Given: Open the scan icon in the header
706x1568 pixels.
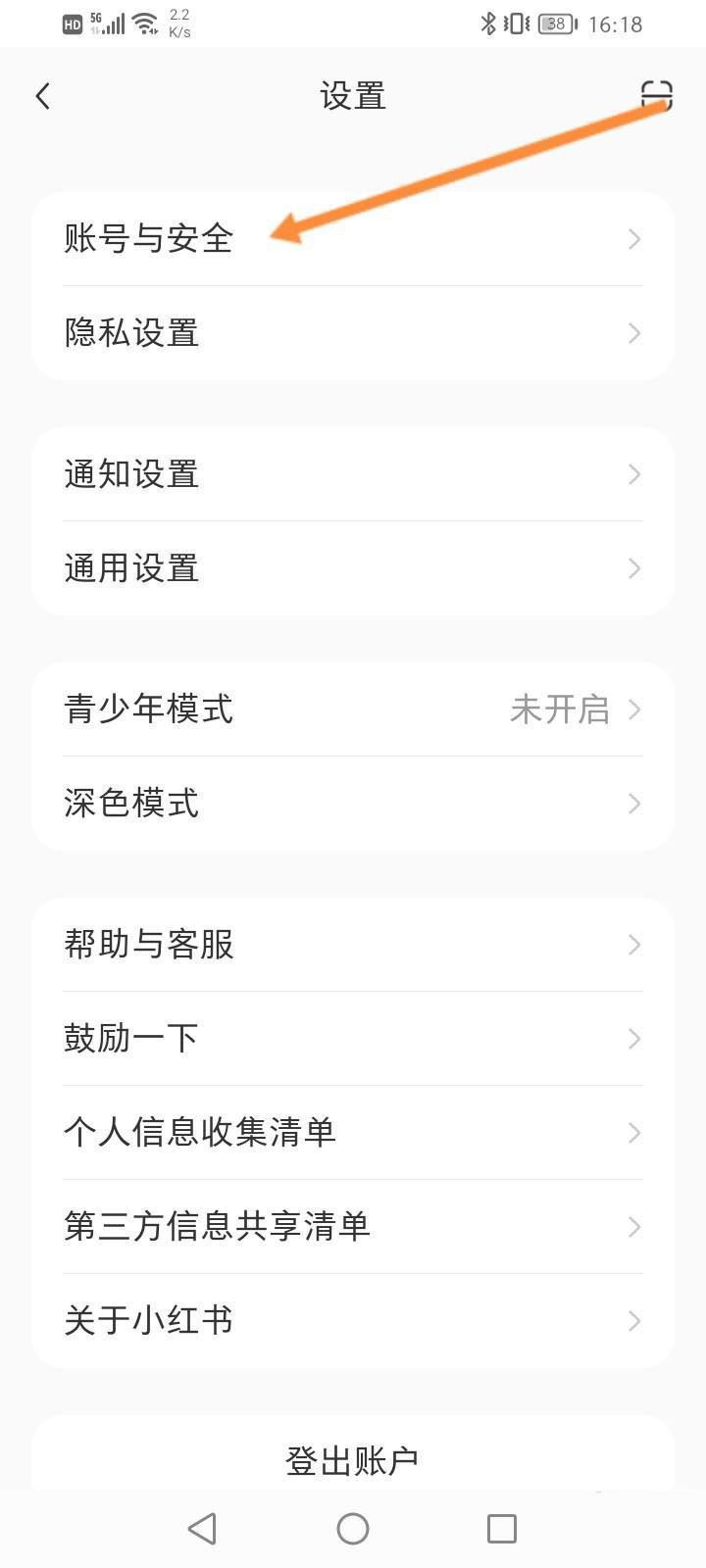Looking at the screenshot, I should coord(657,96).
